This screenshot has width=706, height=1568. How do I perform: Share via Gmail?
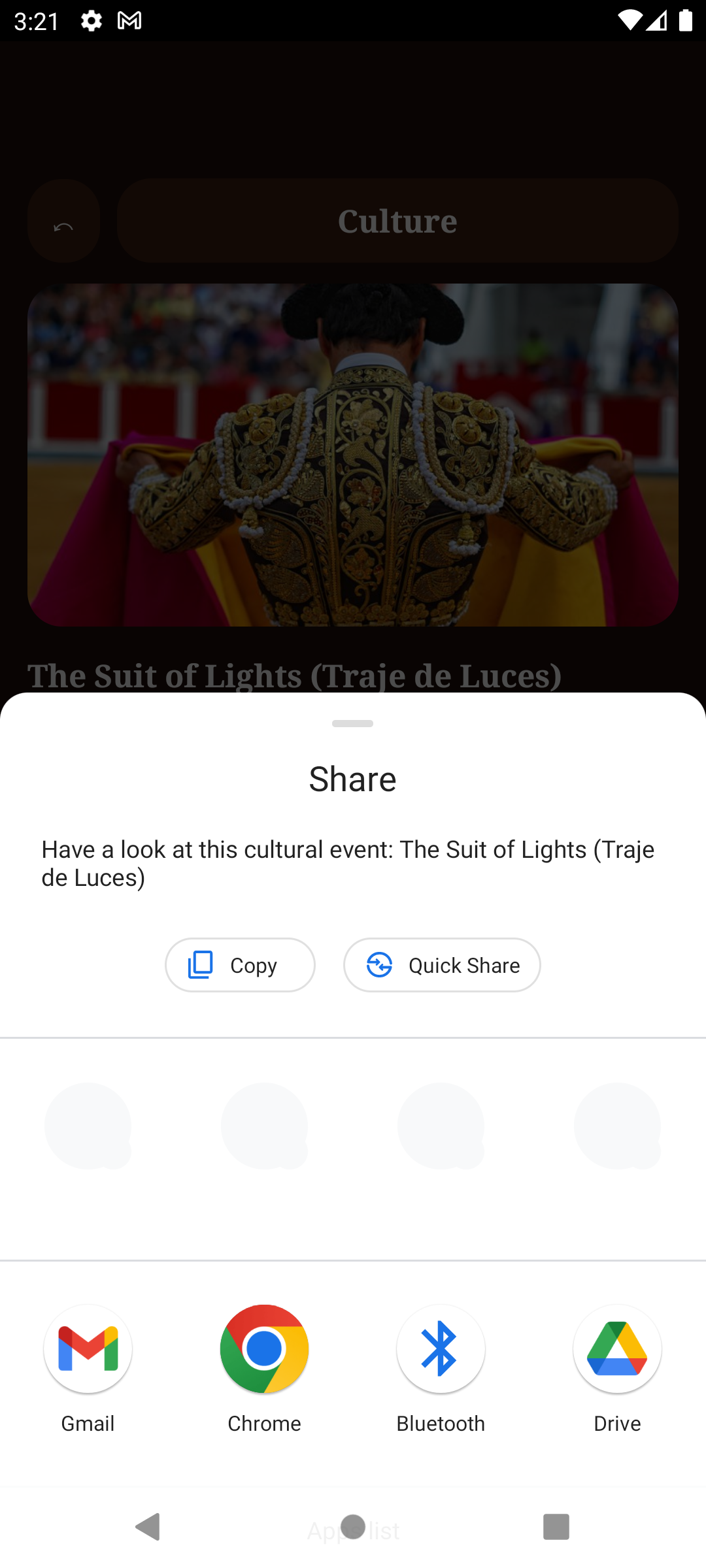tap(88, 1369)
